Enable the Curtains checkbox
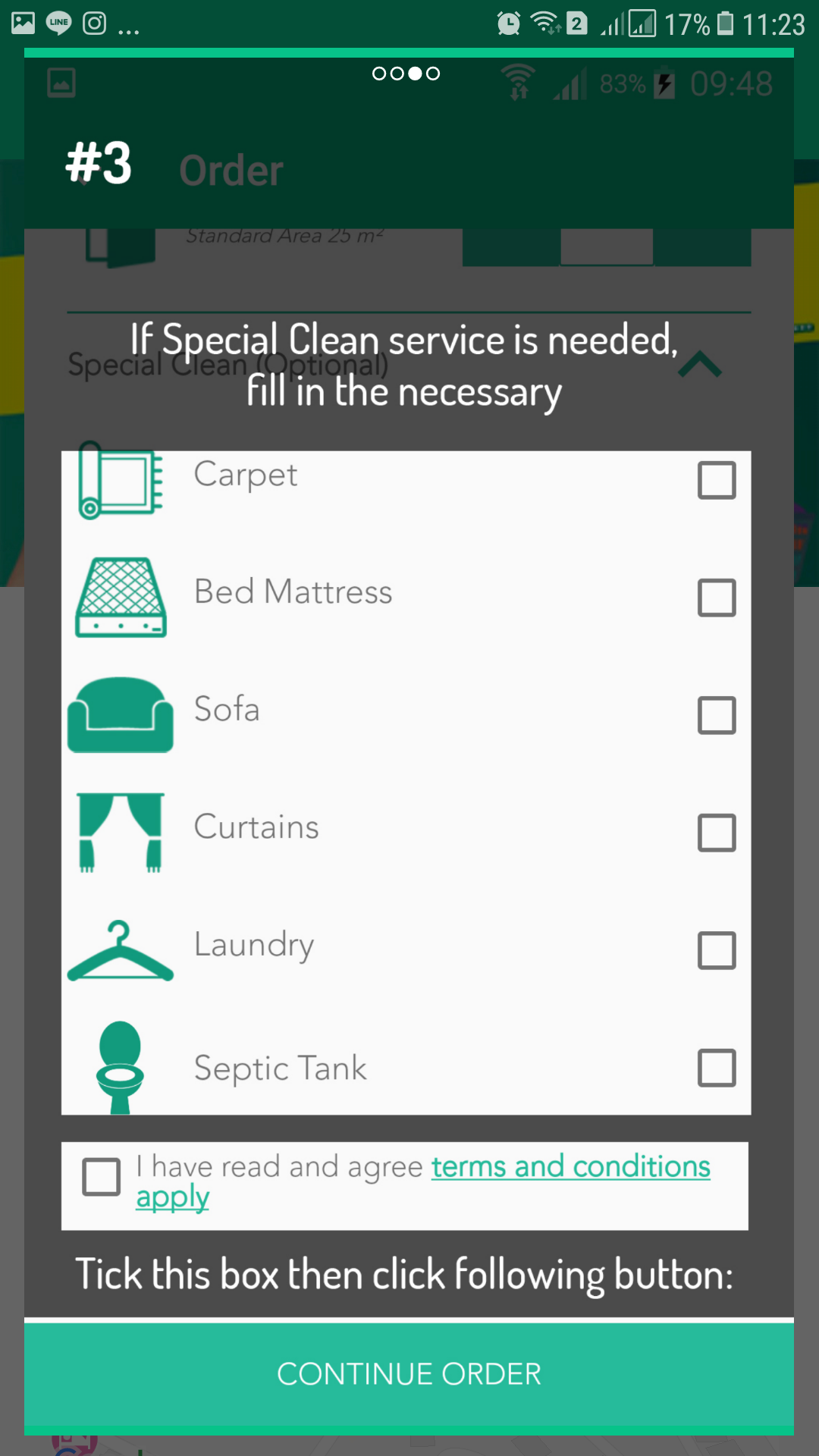The image size is (819, 1456). 717,833
